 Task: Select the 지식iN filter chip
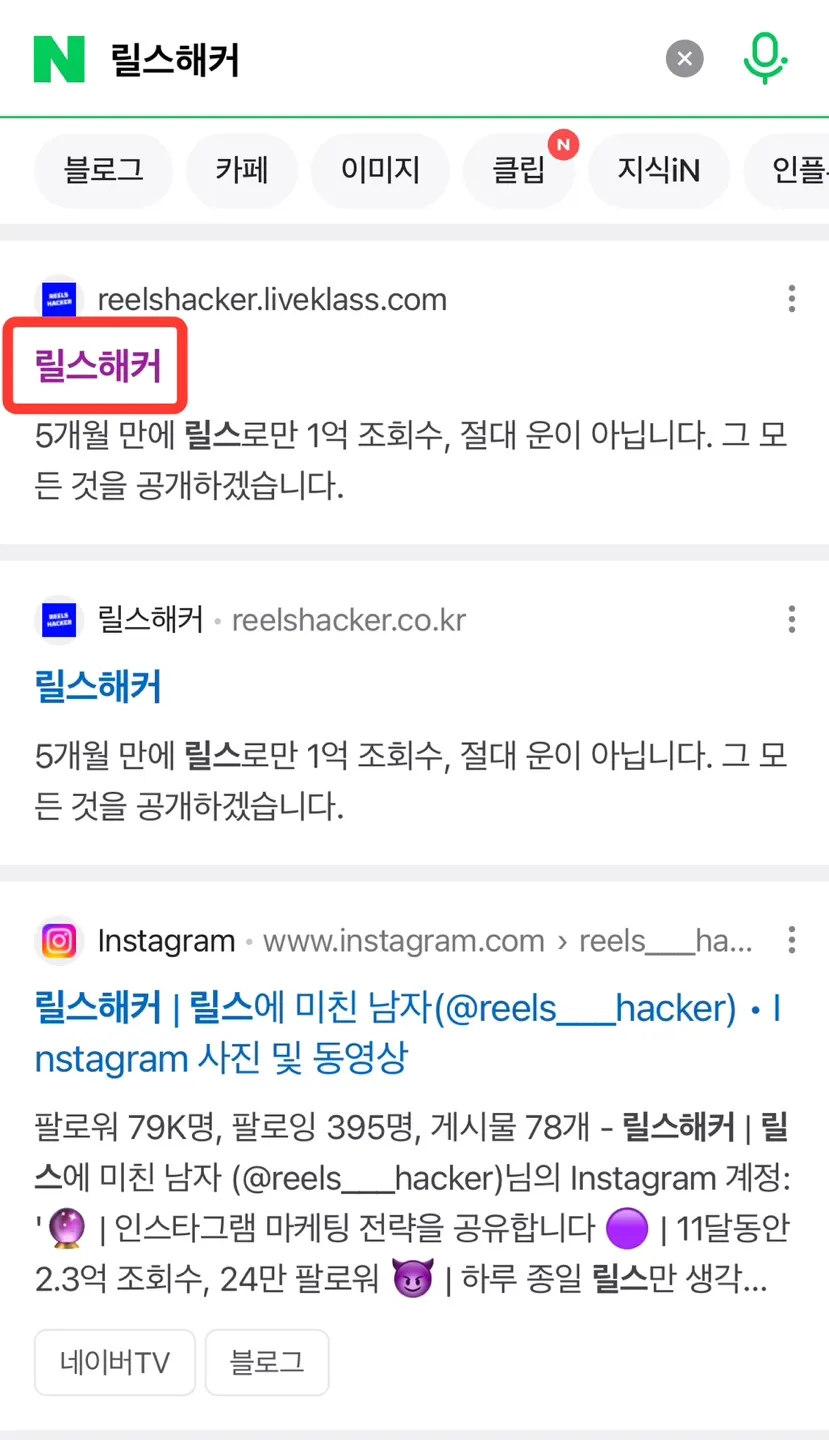pos(658,170)
